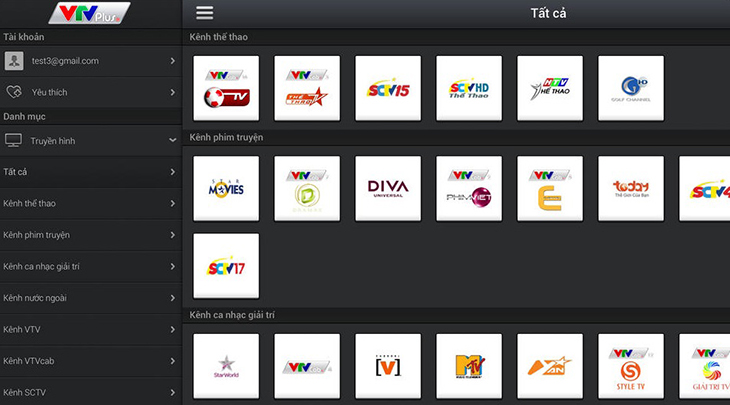
Task: Select the SCTV17 channel tile
Action: [x=226, y=266]
